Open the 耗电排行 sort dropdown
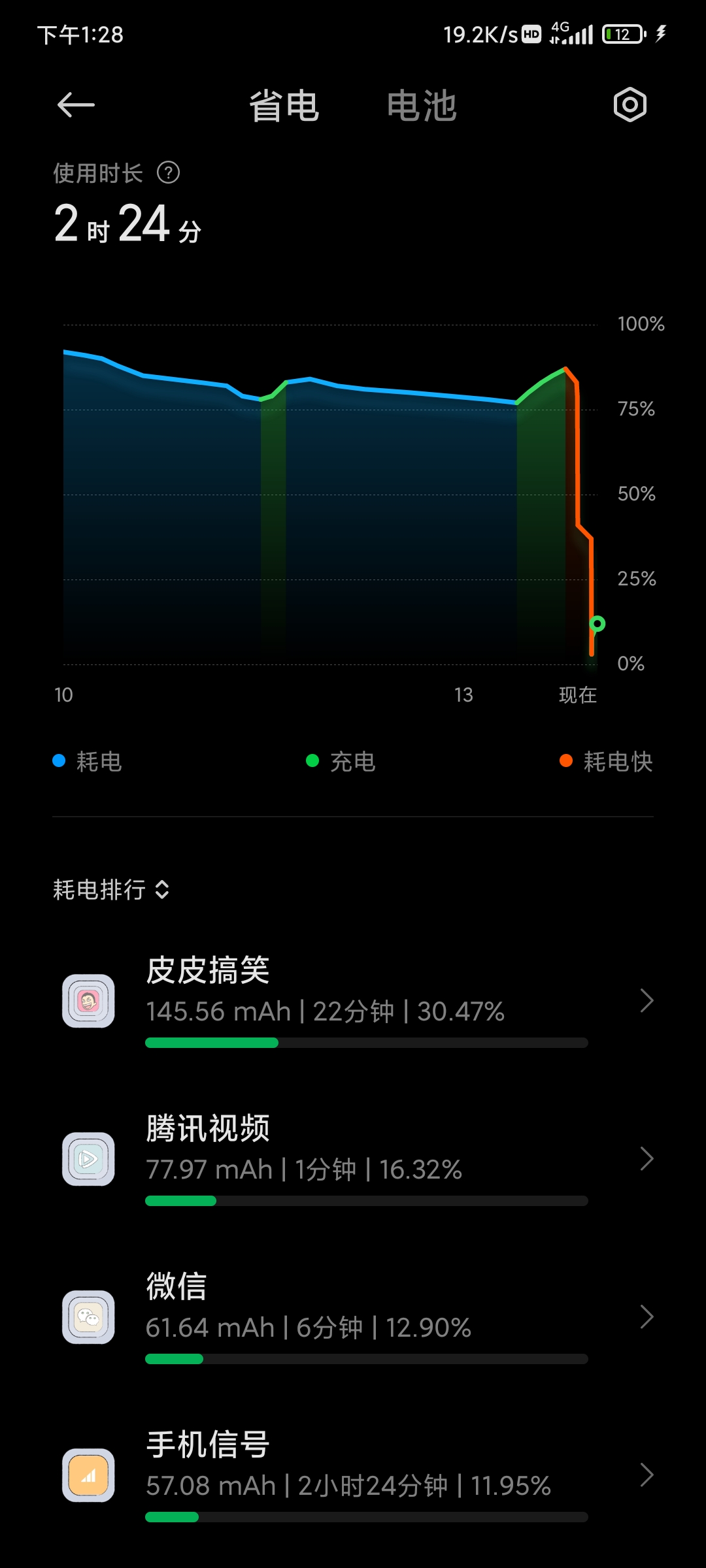706x1568 pixels. (111, 889)
